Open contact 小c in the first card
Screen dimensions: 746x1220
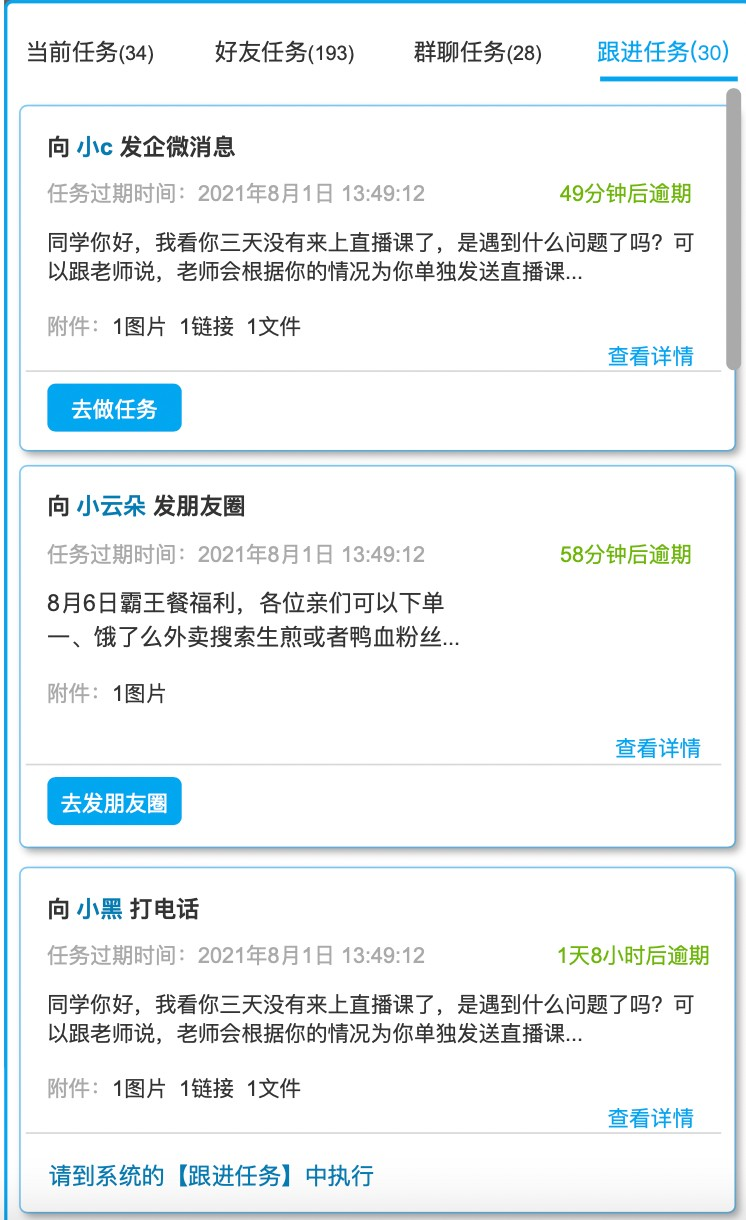coord(95,148)
